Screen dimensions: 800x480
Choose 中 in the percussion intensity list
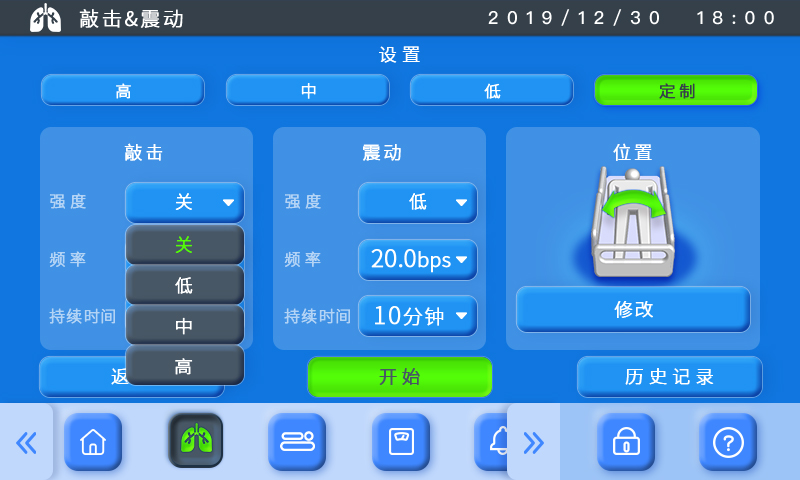tap(184, 325)
